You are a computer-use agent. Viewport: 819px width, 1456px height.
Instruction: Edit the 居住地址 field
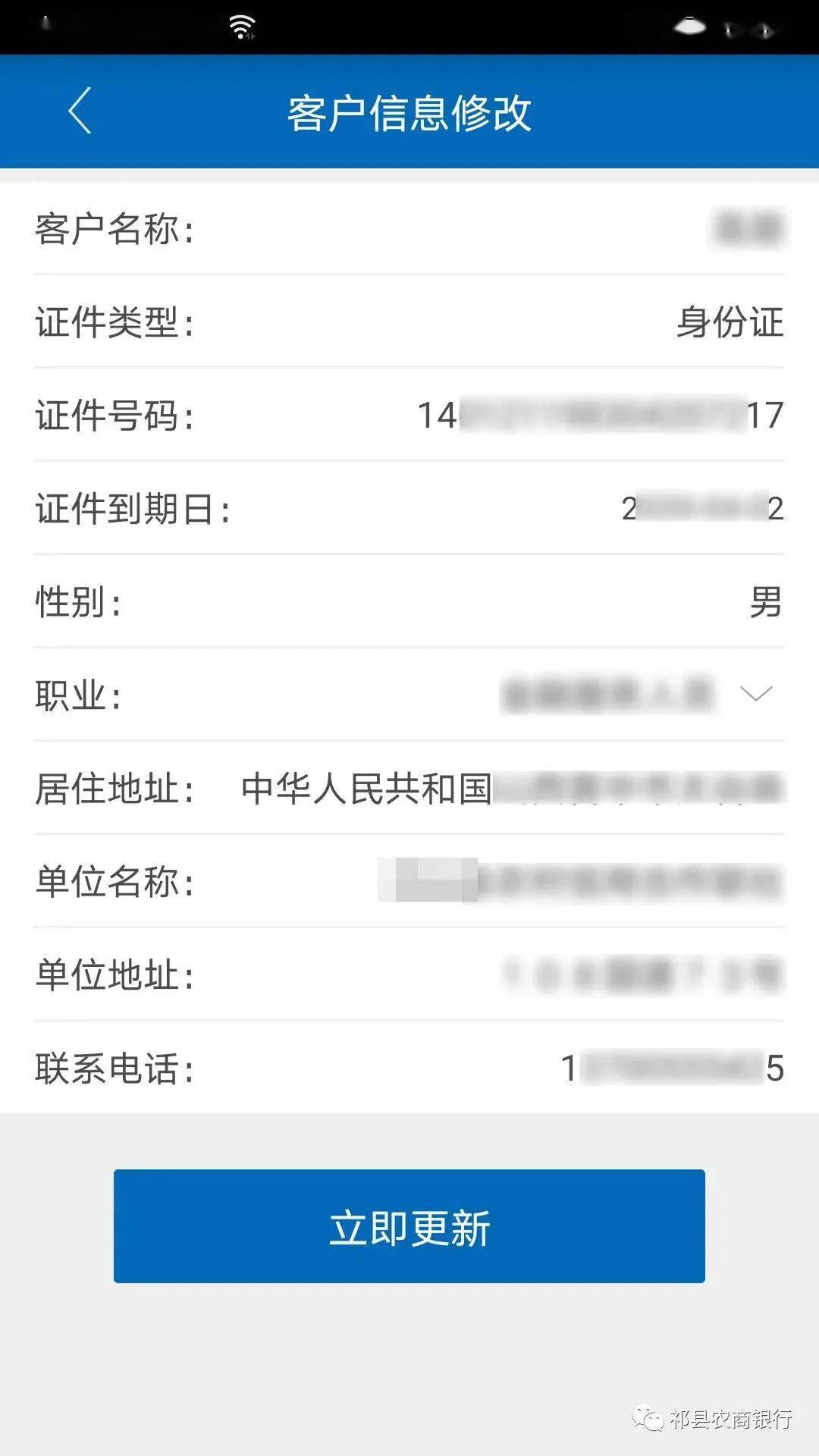[512, 789]
